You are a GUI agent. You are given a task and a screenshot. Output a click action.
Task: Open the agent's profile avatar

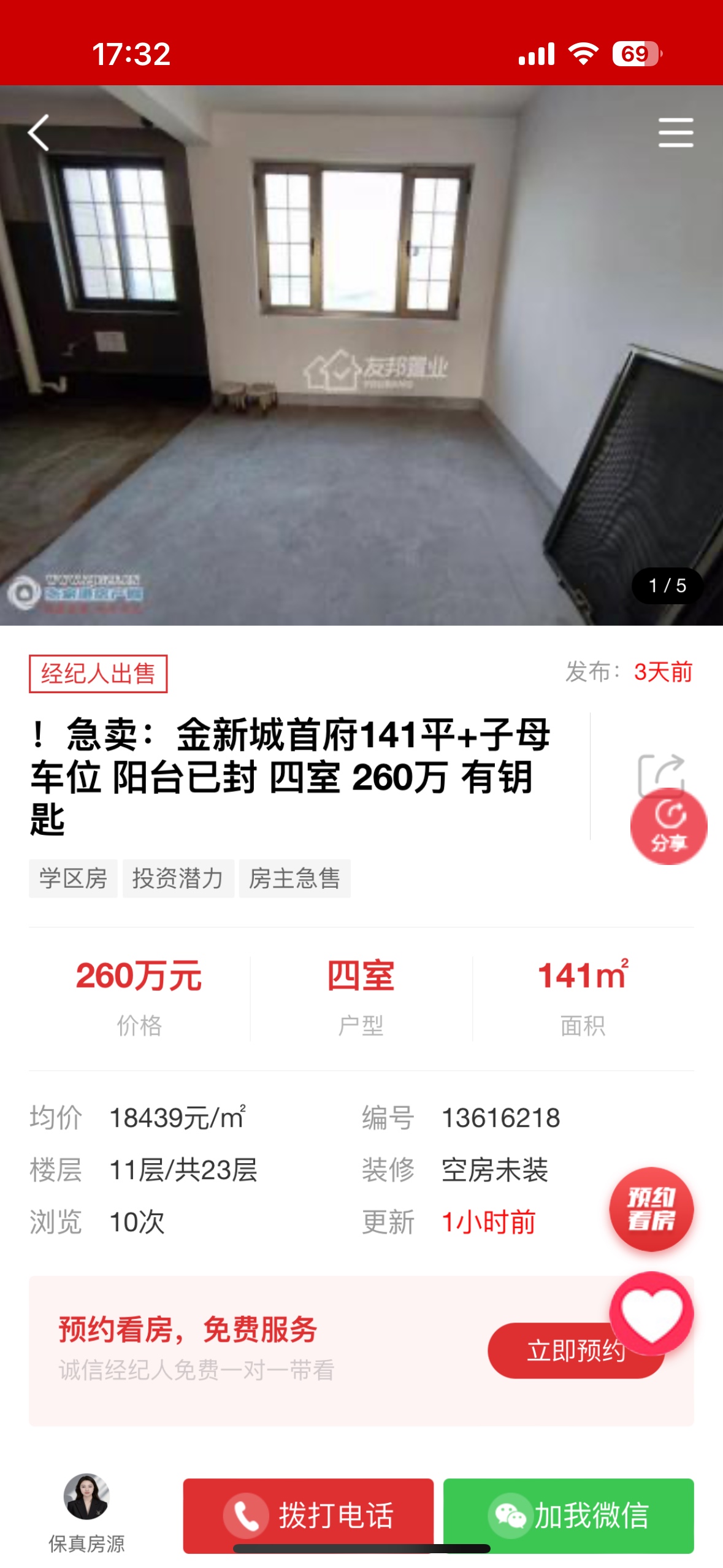tap(86, 1497)
